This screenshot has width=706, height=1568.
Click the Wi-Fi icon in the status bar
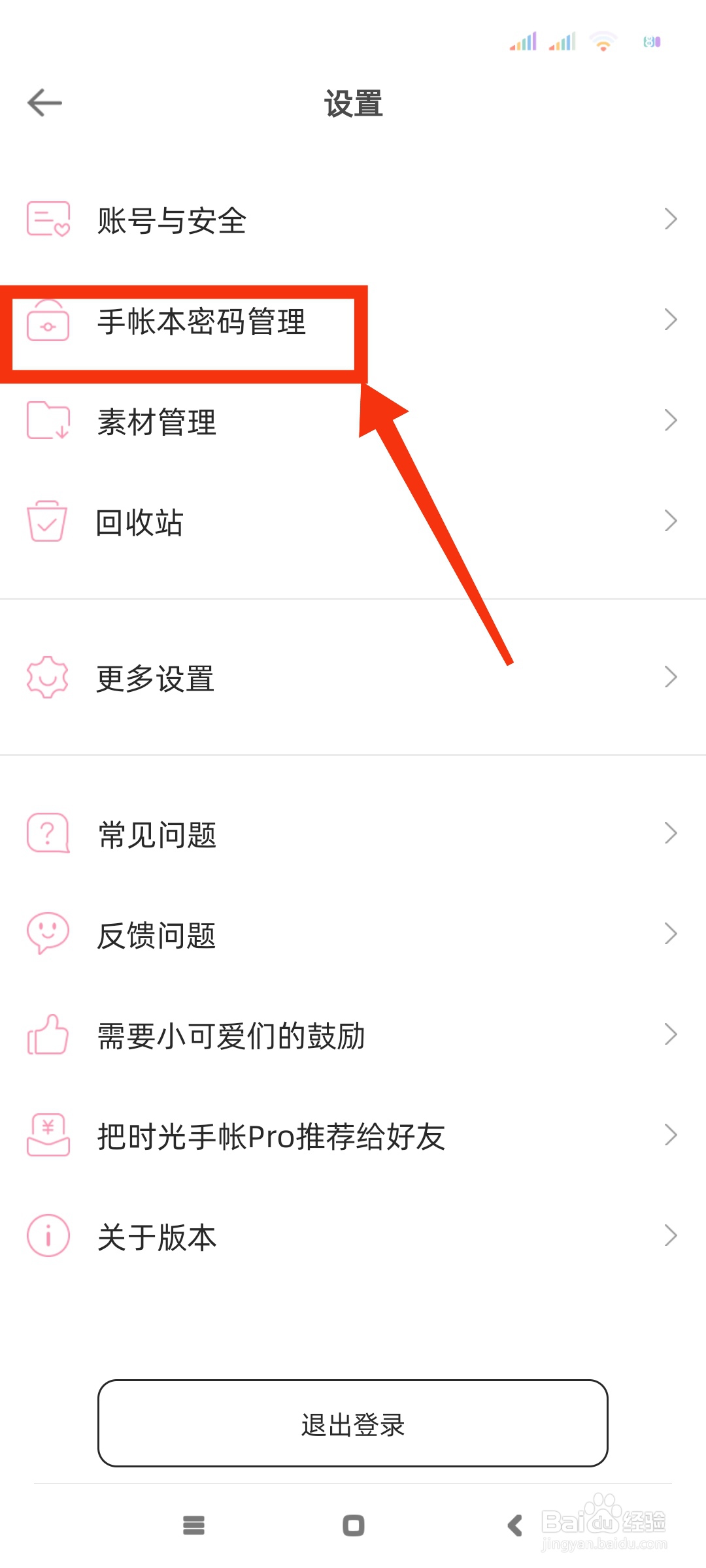coord(602,42)
